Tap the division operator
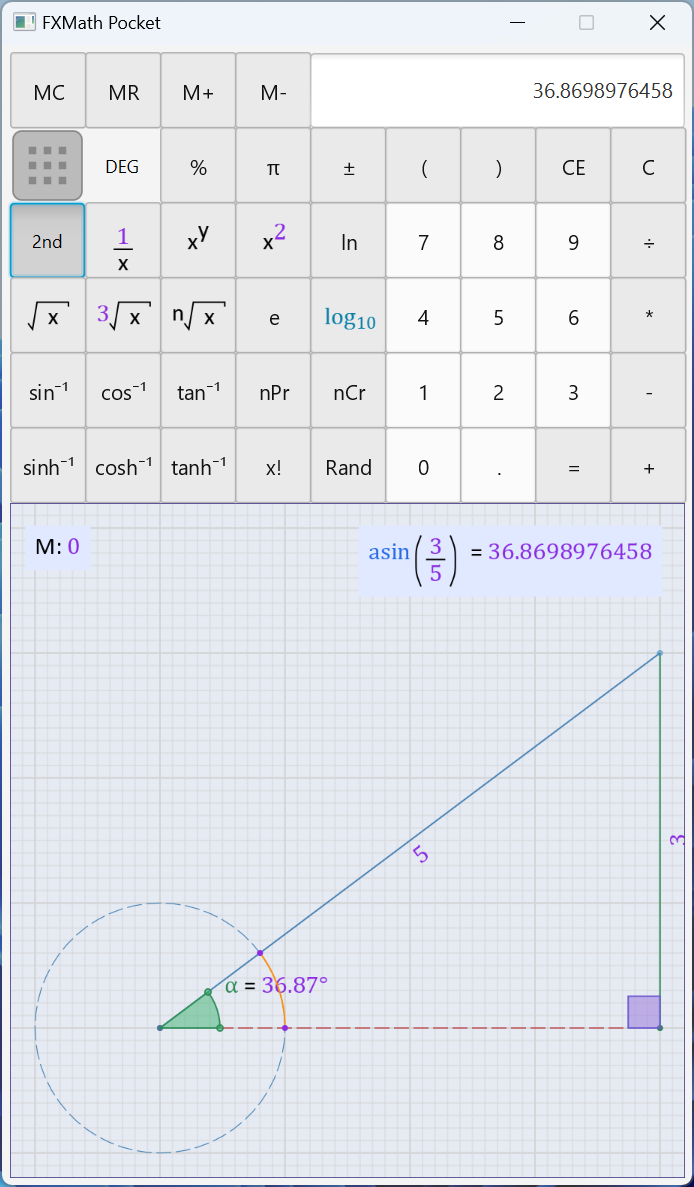The height and width of the screenshot is (1187, 694). 648,242
